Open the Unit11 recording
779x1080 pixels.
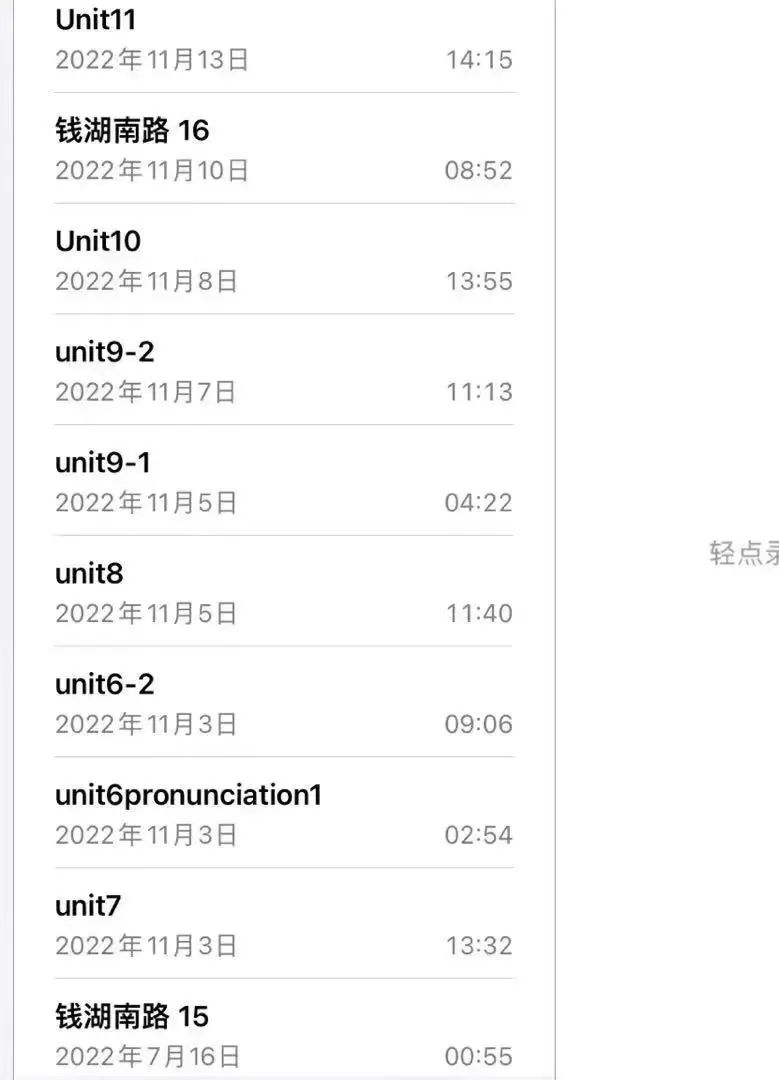(283, 40)
